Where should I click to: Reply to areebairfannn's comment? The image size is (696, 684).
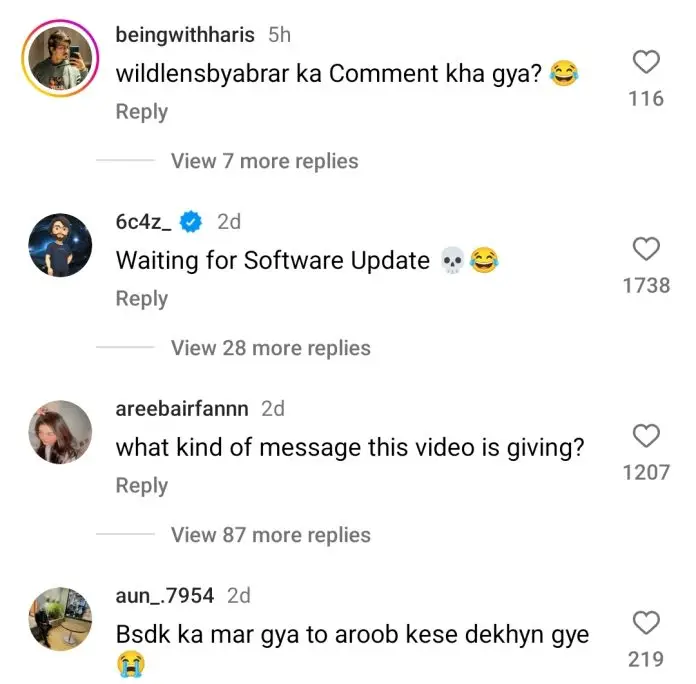[x=141, y=485]
